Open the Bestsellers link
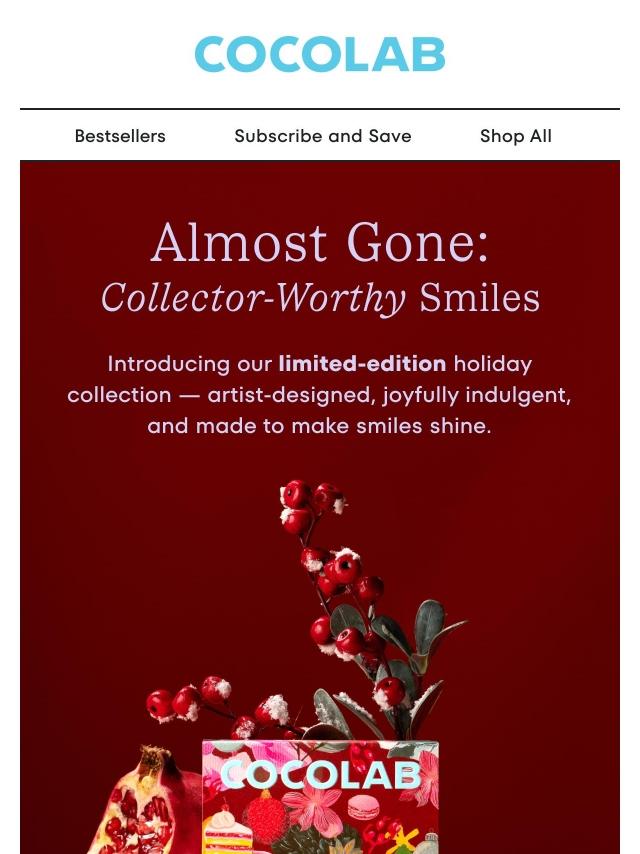 click(x=120, y=136)
